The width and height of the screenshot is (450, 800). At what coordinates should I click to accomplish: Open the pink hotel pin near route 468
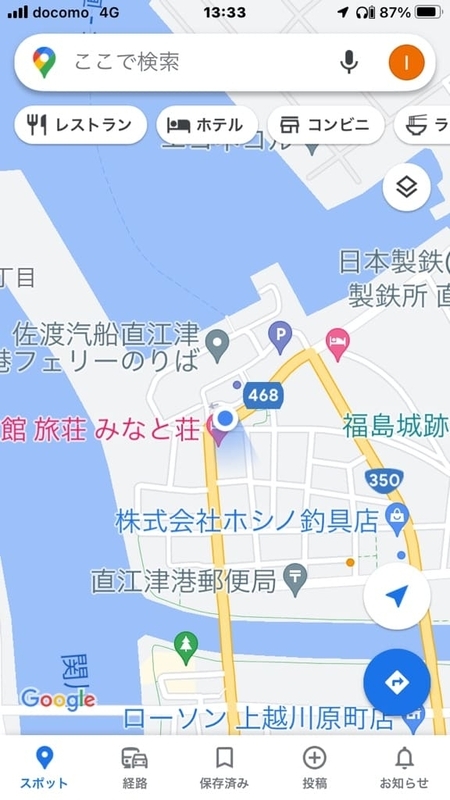pyautogui.click(x=338, y=344)
